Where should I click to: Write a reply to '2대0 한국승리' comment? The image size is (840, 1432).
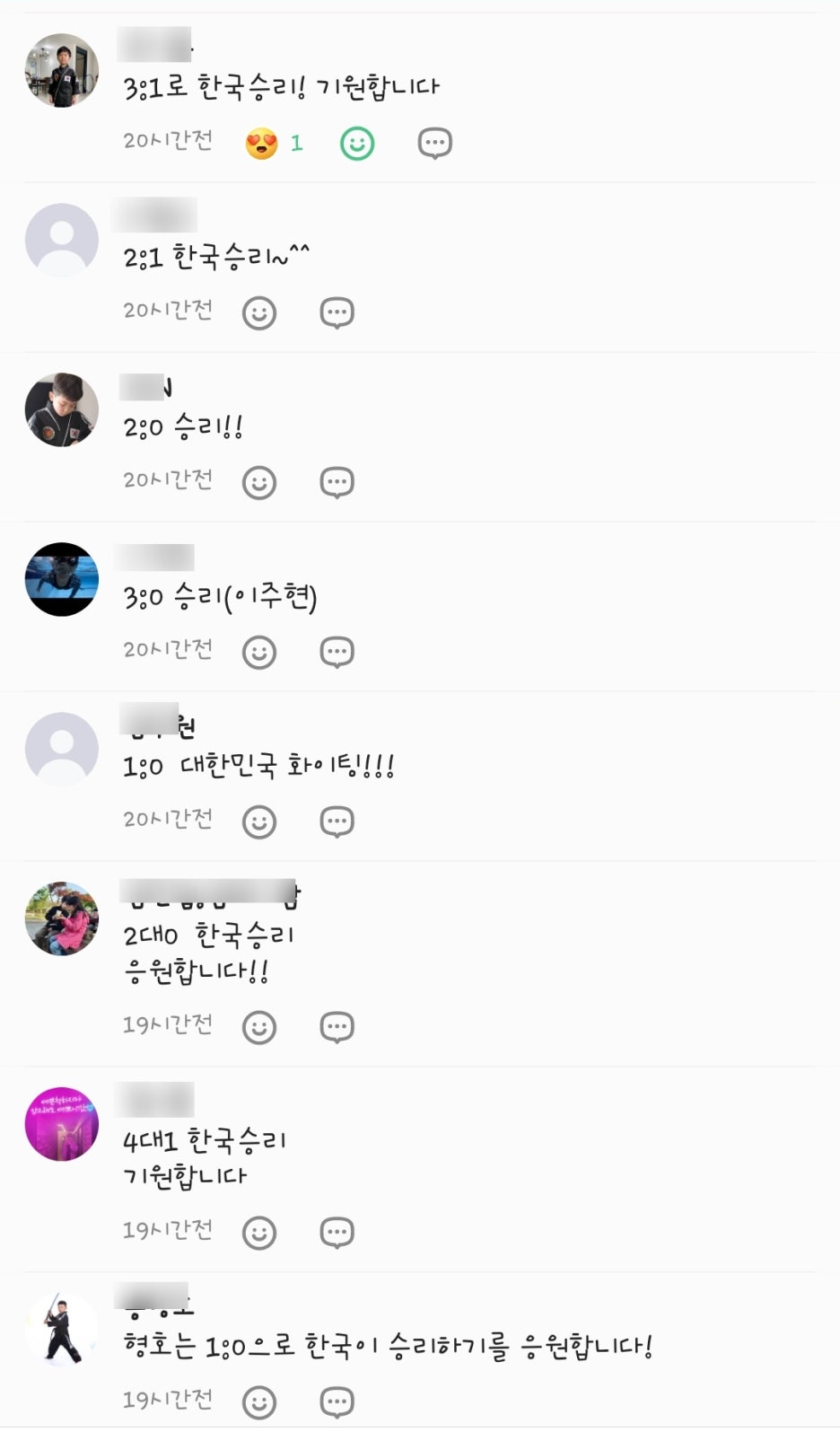click(x=337, y=1027)
